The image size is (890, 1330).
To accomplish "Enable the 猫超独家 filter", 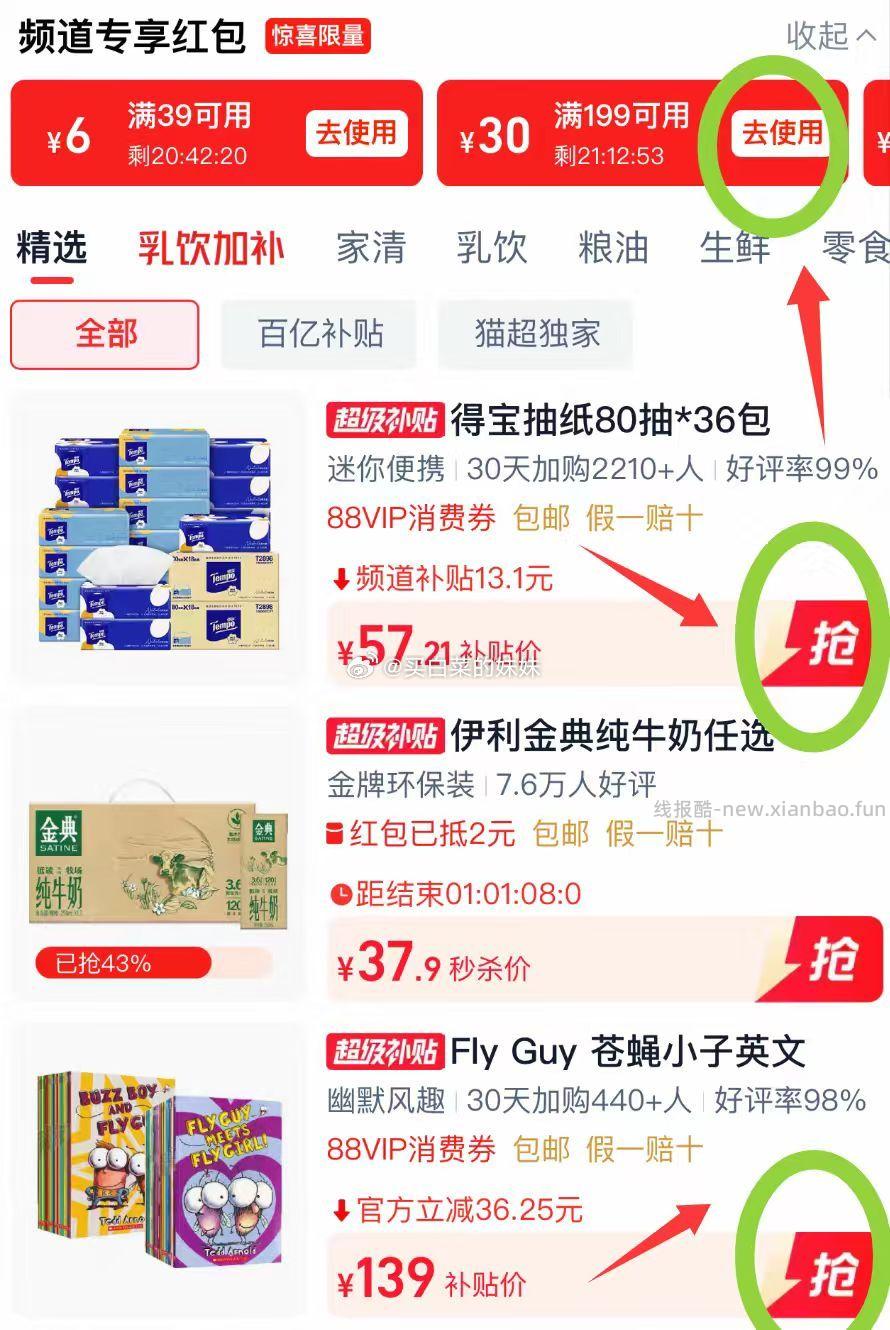I will coord(533,336).
